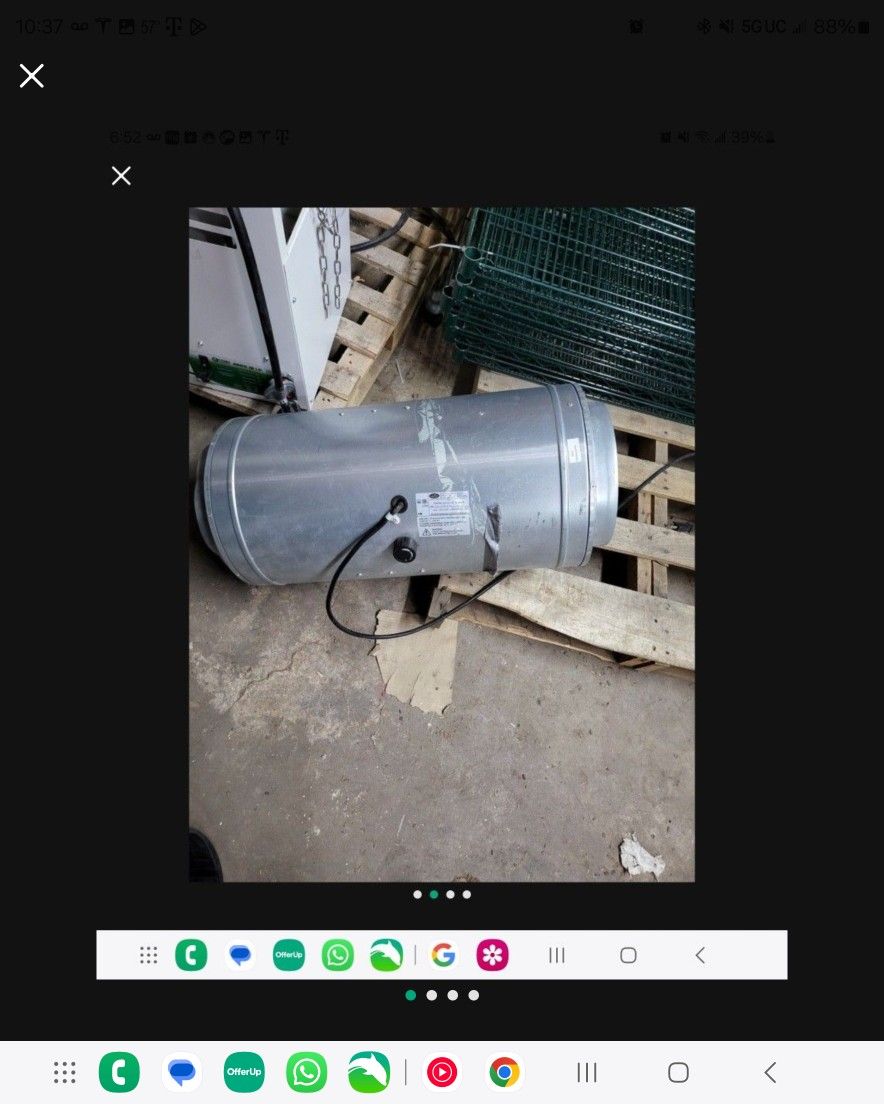The width and height of the screenshot is (884, 1104).
Task: Open the app drawer from the taskbar
Action: coord(65,1073)
